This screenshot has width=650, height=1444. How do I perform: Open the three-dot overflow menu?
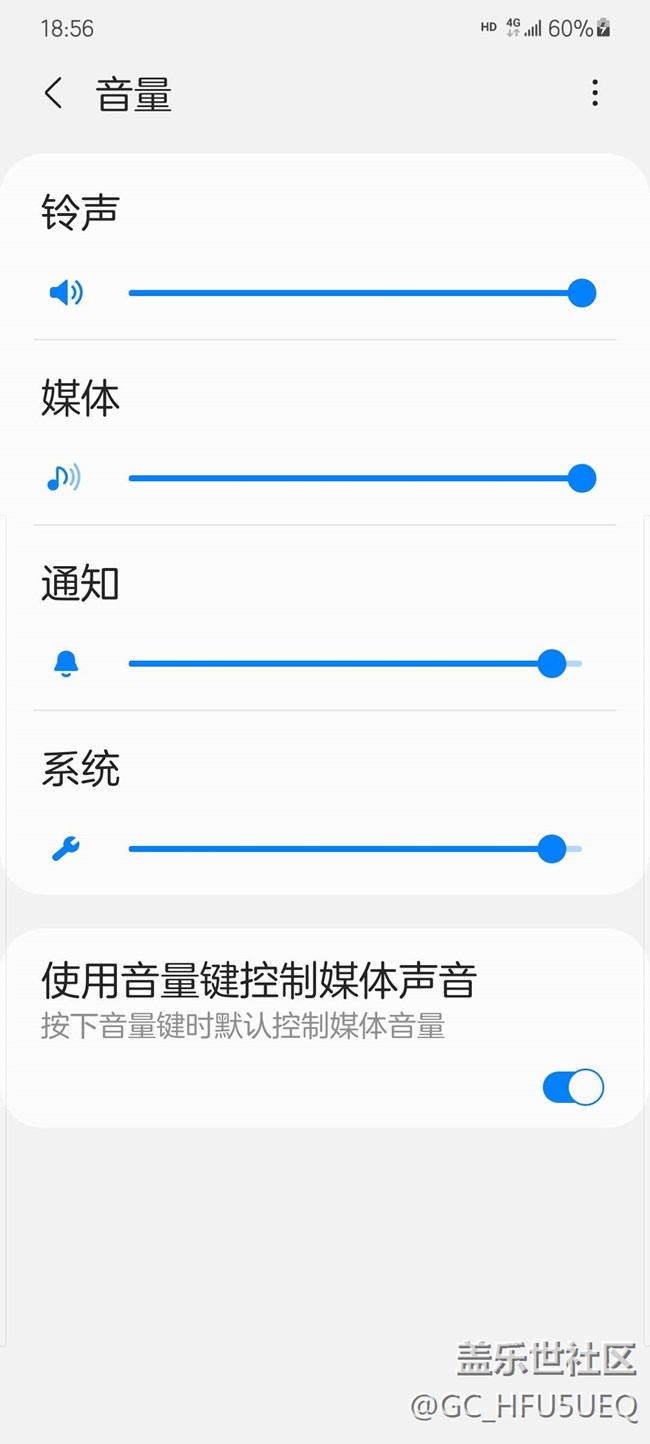pyautogui.click(x=595, y=93)
